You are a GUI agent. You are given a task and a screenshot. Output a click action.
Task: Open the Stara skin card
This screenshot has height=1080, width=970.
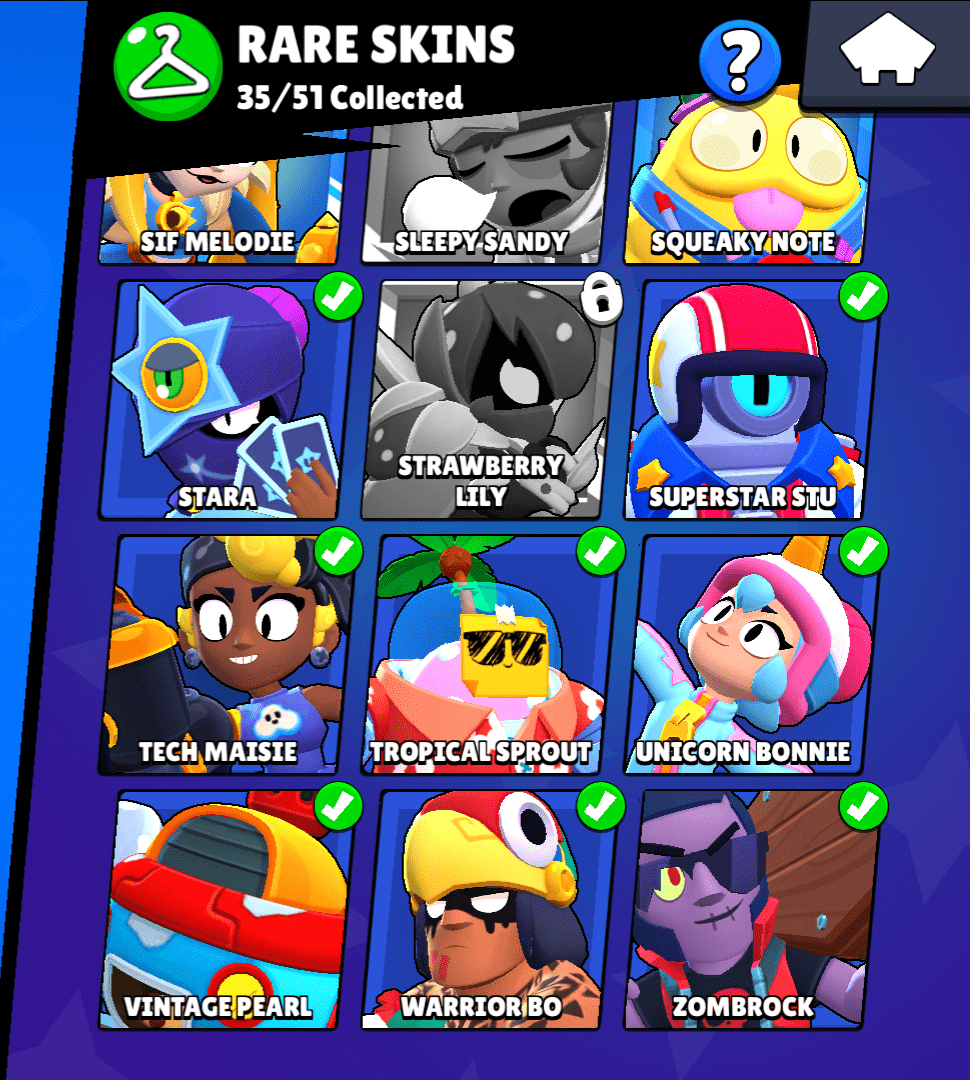(x=226, y=399)
